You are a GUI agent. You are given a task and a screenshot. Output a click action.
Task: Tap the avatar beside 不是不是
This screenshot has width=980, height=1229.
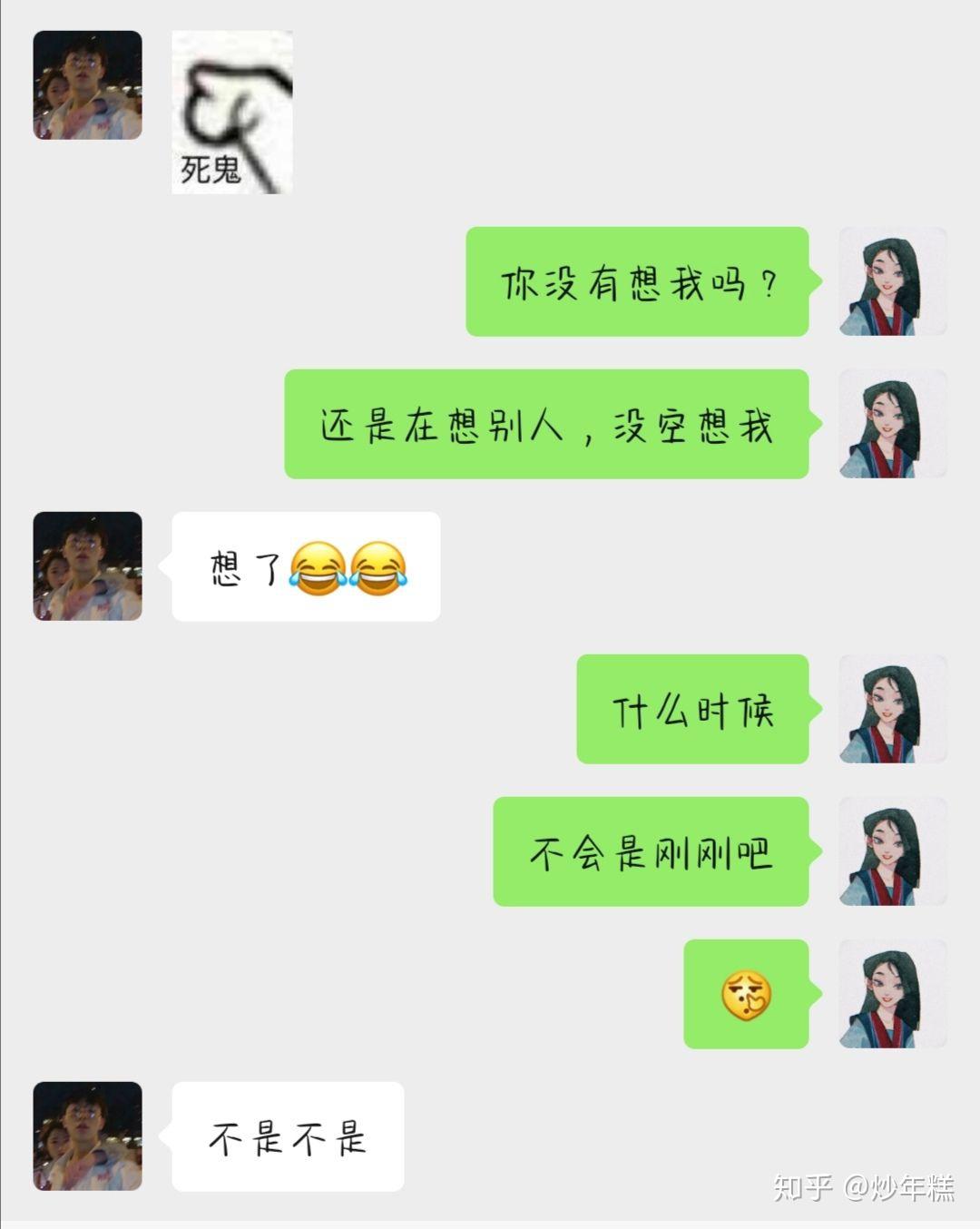pos(88,1136)
